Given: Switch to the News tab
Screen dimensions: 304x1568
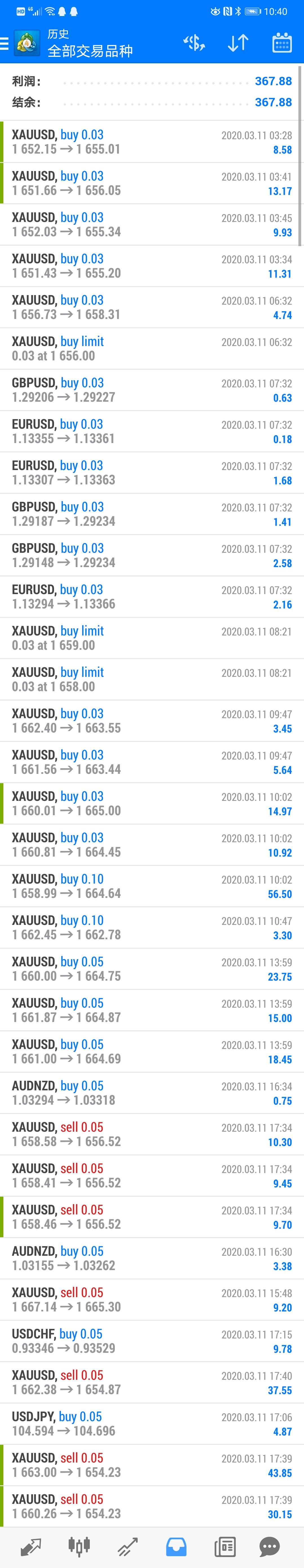Looking at the screenshot, I should (x=225, y=1546).
